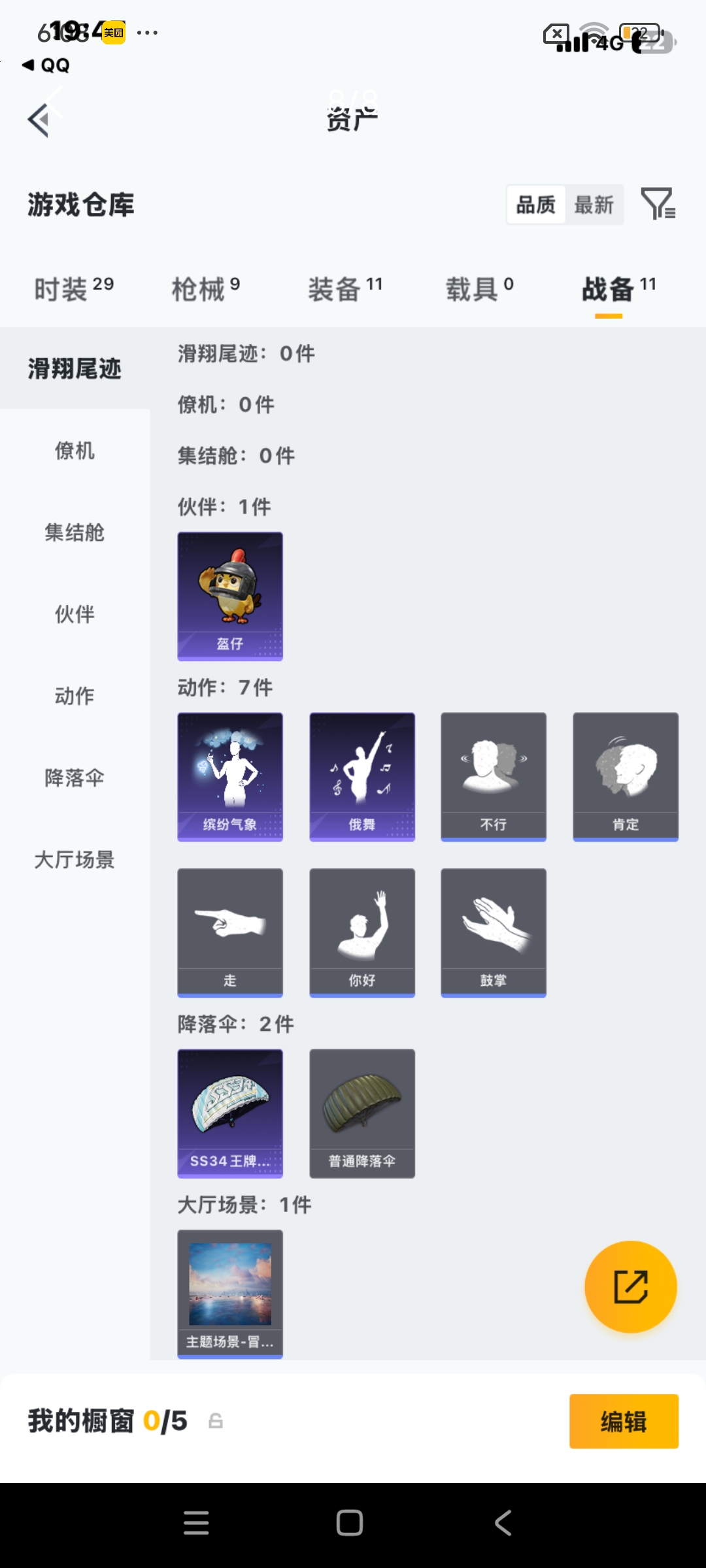Open the filter icon beside 最新

coord(658,204)
